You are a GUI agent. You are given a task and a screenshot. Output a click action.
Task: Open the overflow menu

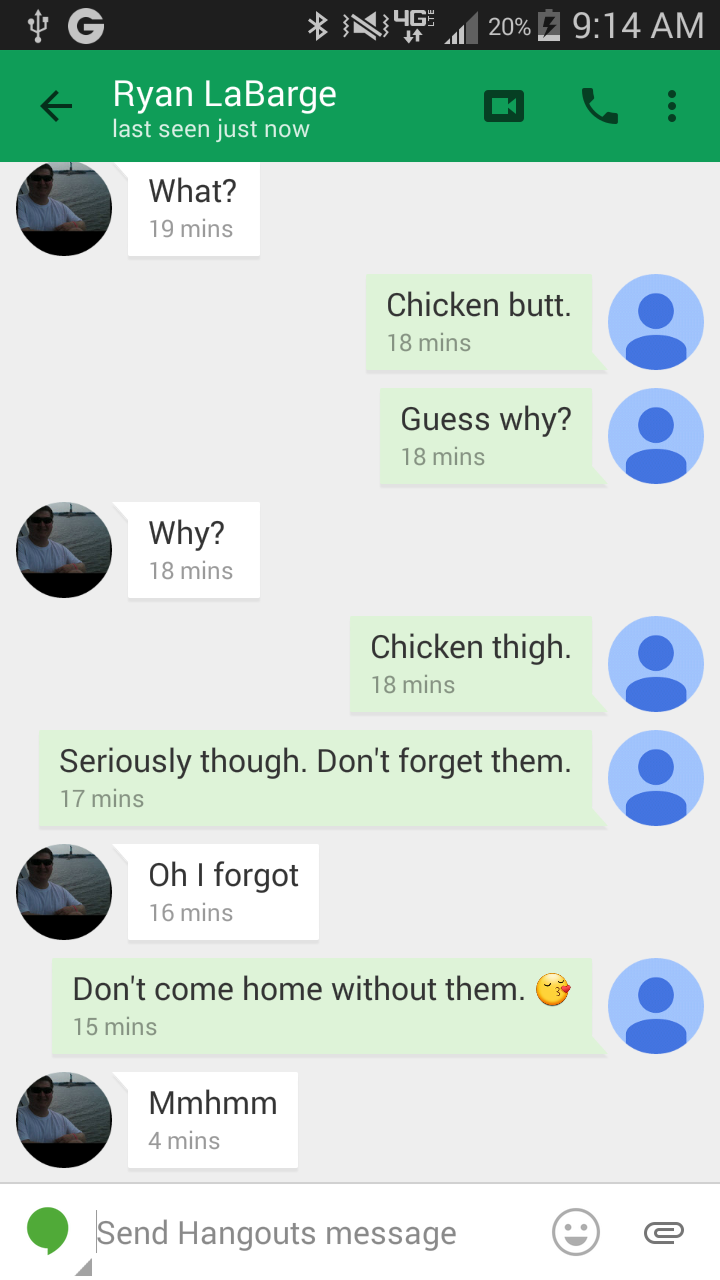(672, 106)
